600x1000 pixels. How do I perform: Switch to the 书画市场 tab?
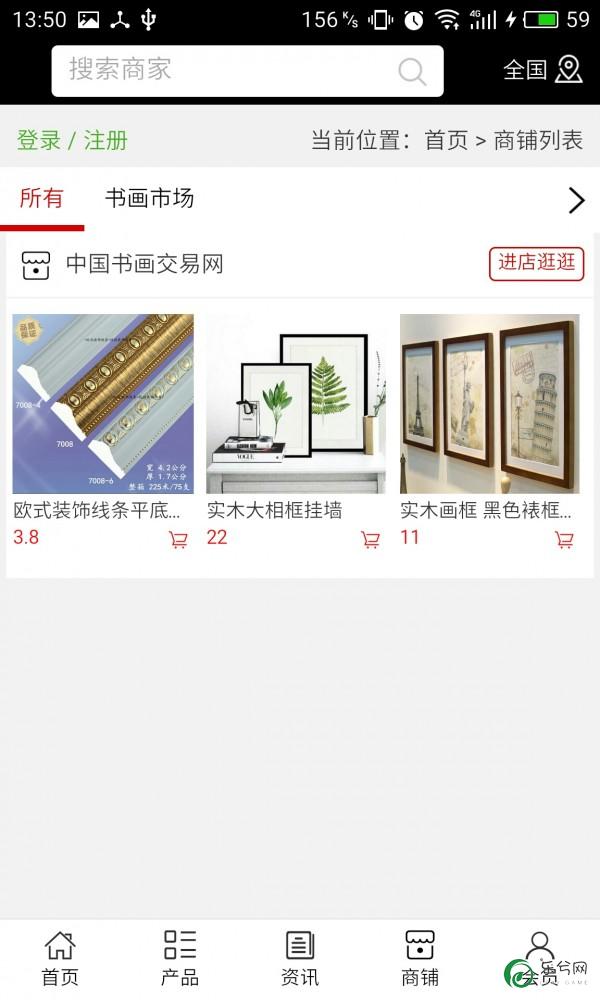[149, 198]
